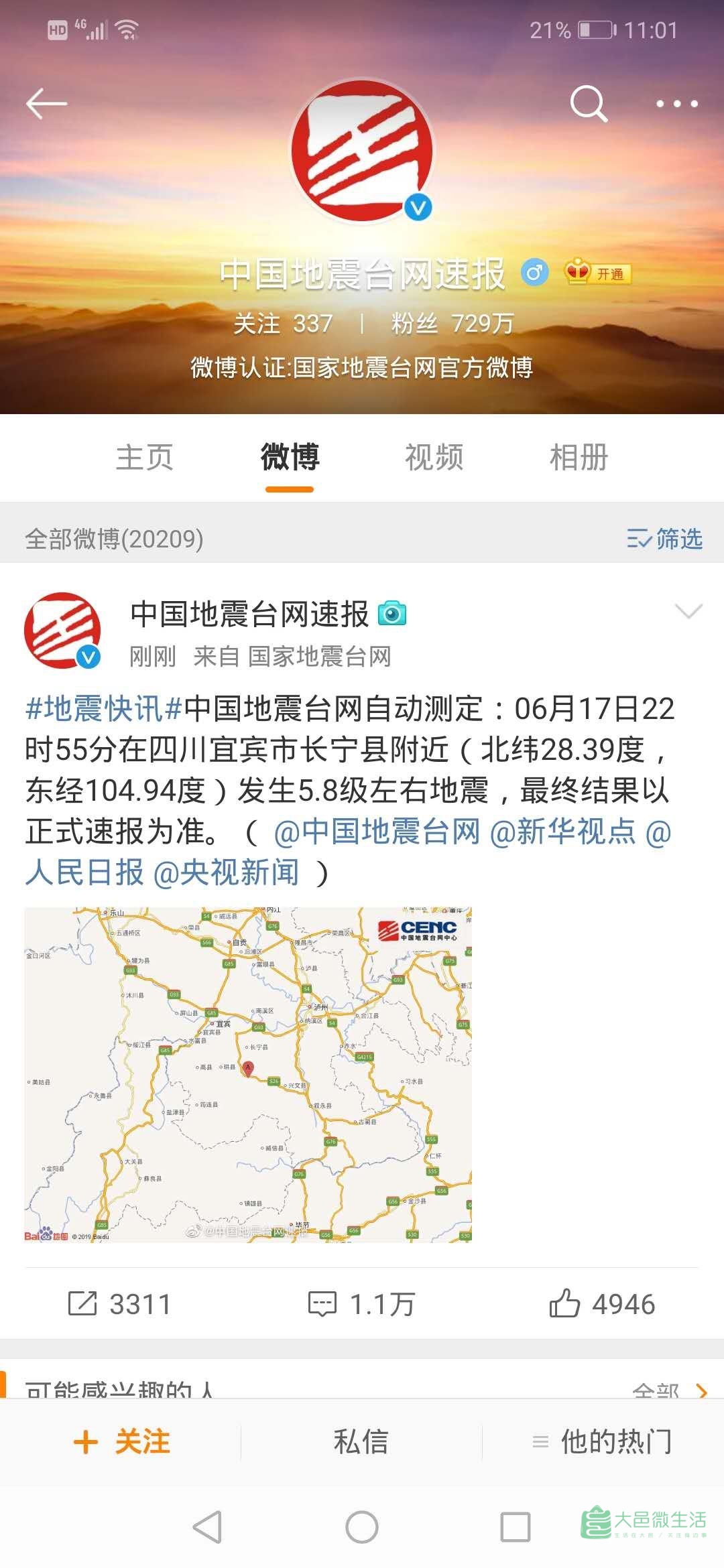724x1568 pixels.
Task: Send a private message via 私信
Action: pyautogui.click(x=361, y=1441)
